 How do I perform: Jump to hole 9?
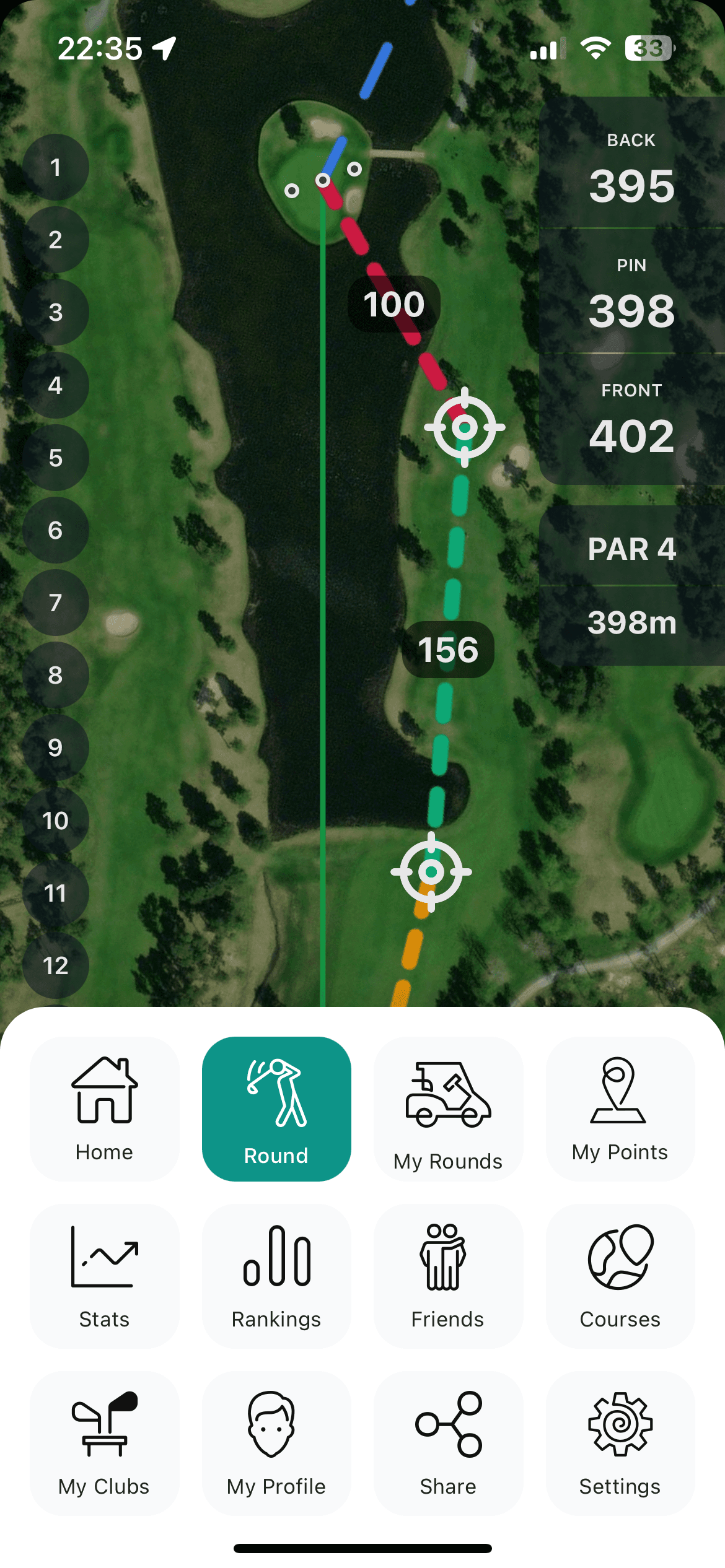[x=56, y=747]
